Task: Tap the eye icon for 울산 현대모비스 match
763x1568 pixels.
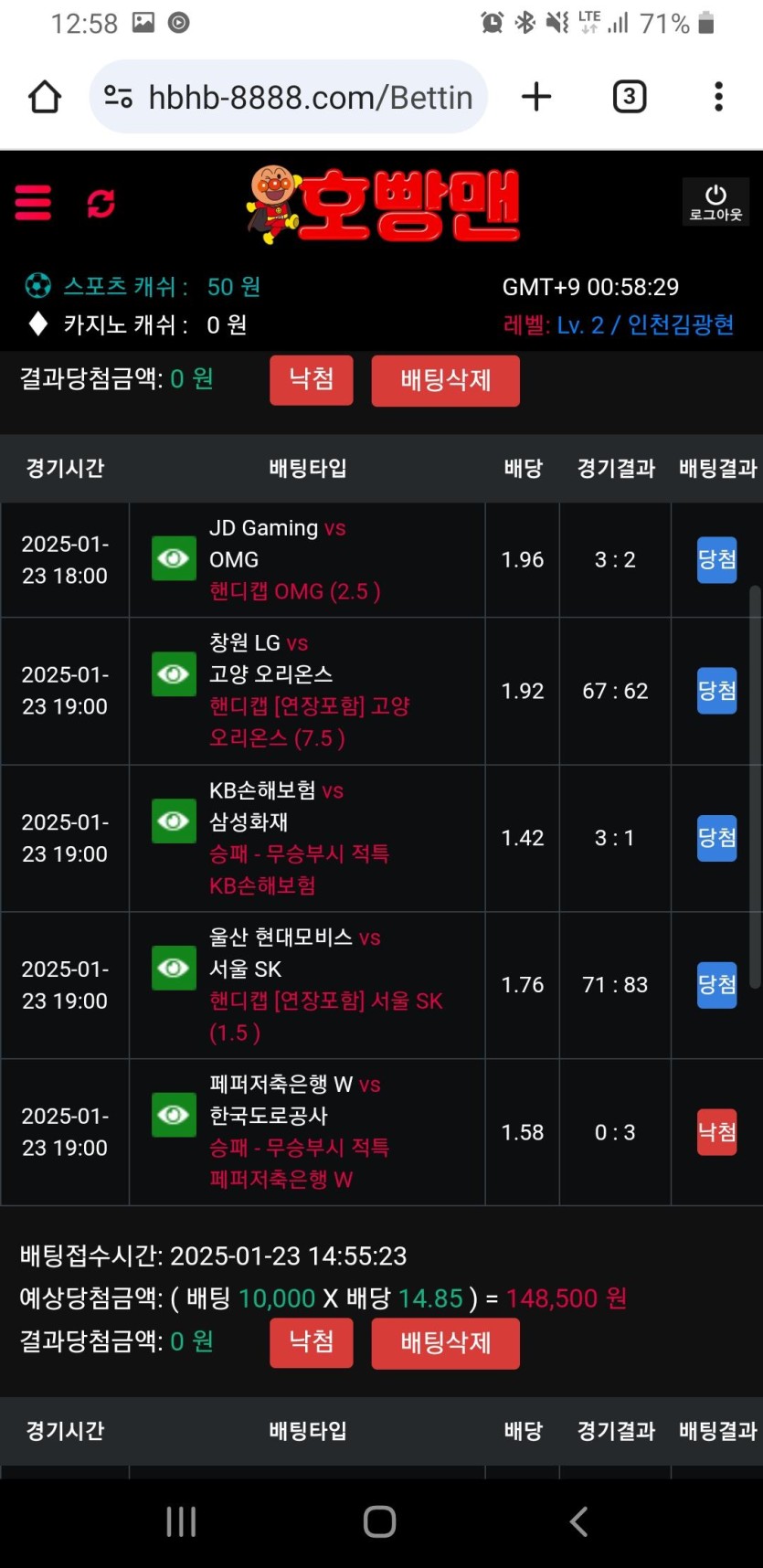Action: point(174,969)
